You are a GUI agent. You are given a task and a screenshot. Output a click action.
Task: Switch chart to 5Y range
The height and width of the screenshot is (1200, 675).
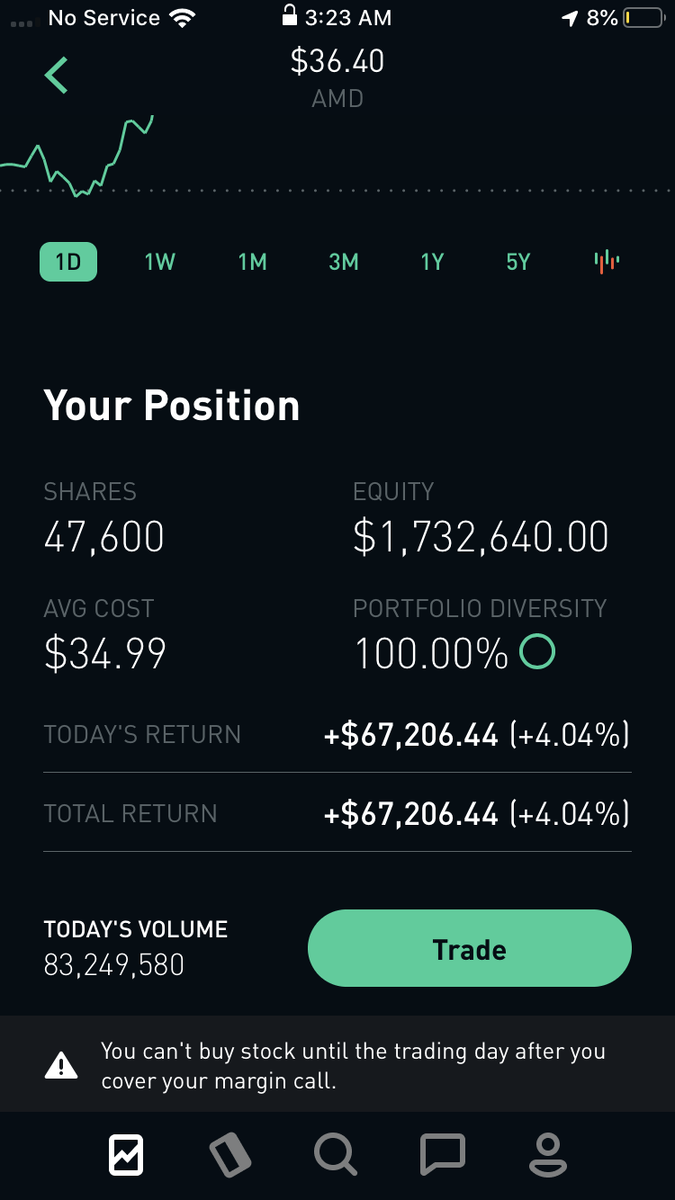pyautogui.click(x=518, y=262)
